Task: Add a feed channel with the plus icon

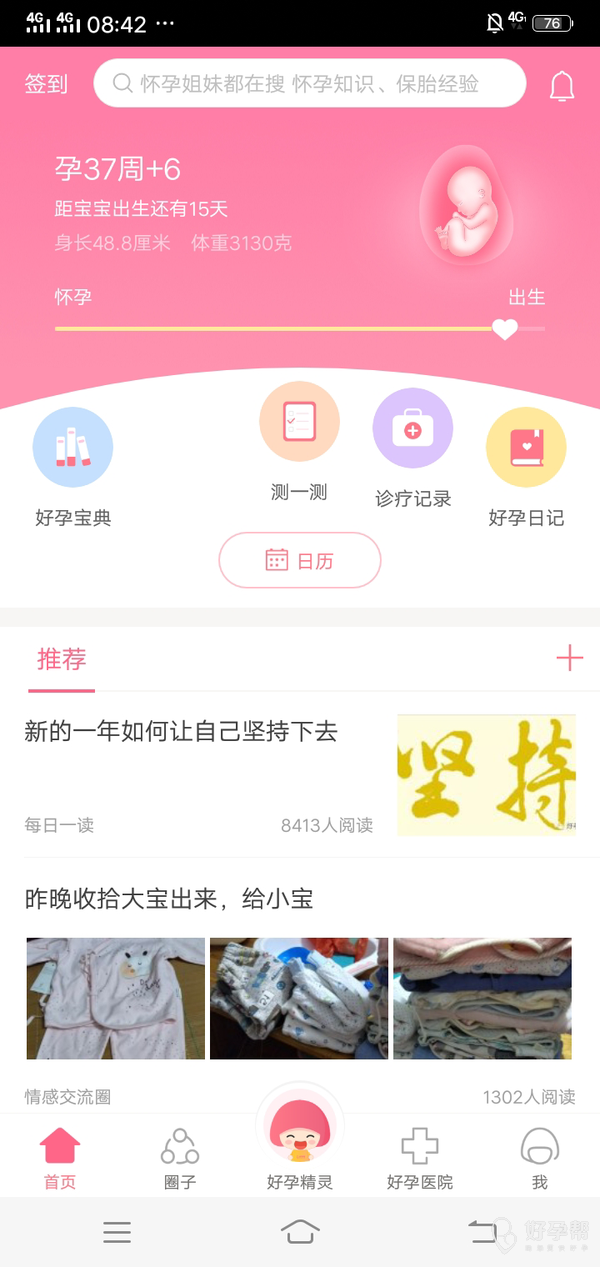Action: 569,658
